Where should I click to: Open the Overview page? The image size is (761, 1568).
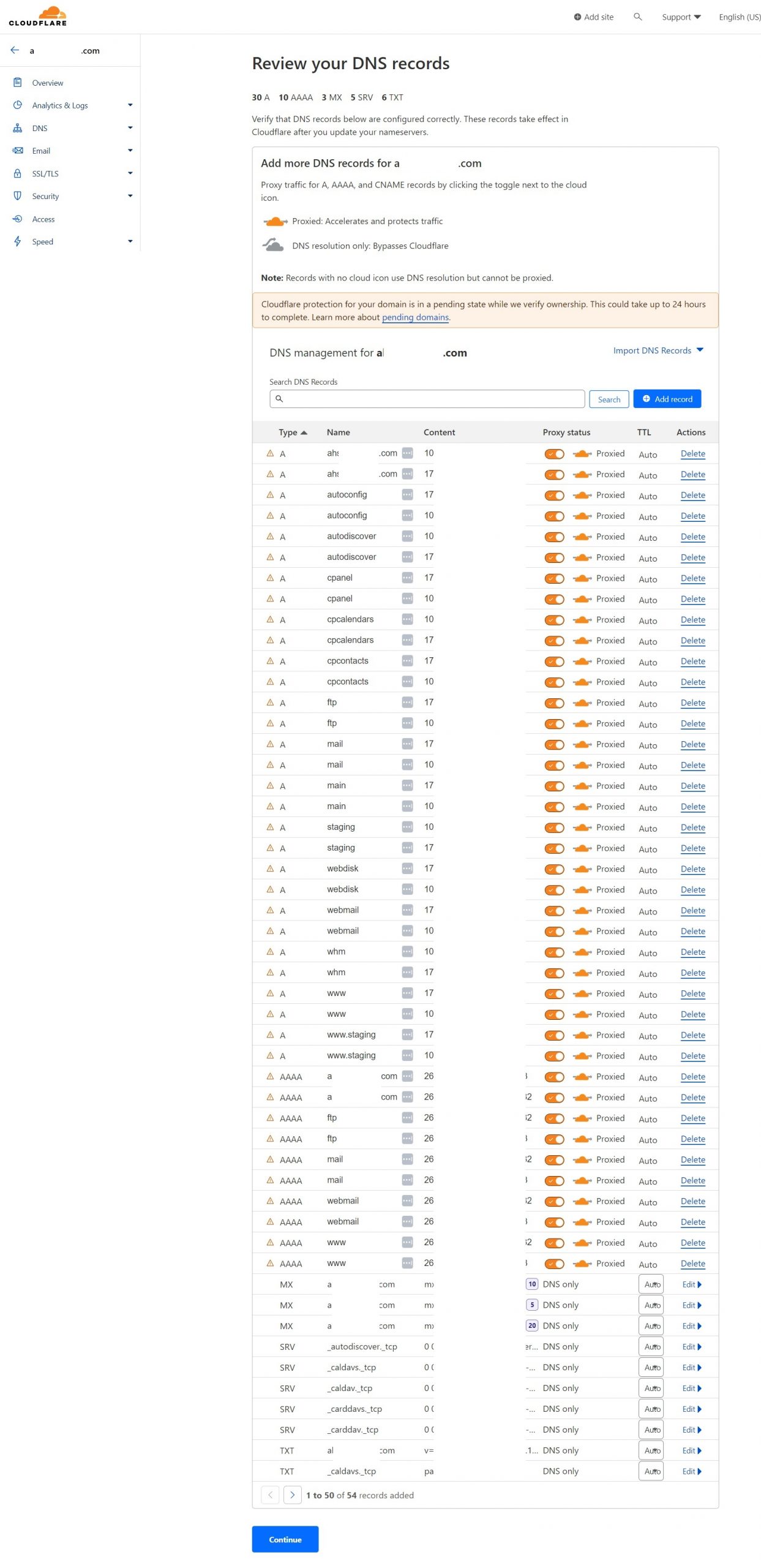tap(47, 83)
